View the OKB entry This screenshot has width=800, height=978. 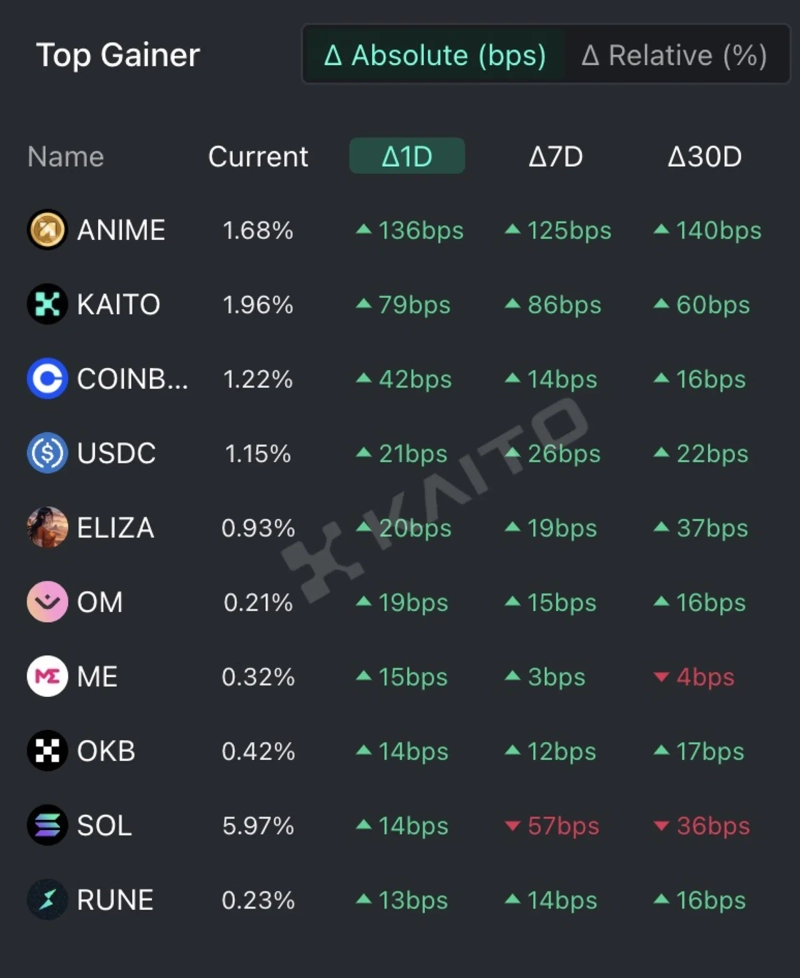click(106, 751)
